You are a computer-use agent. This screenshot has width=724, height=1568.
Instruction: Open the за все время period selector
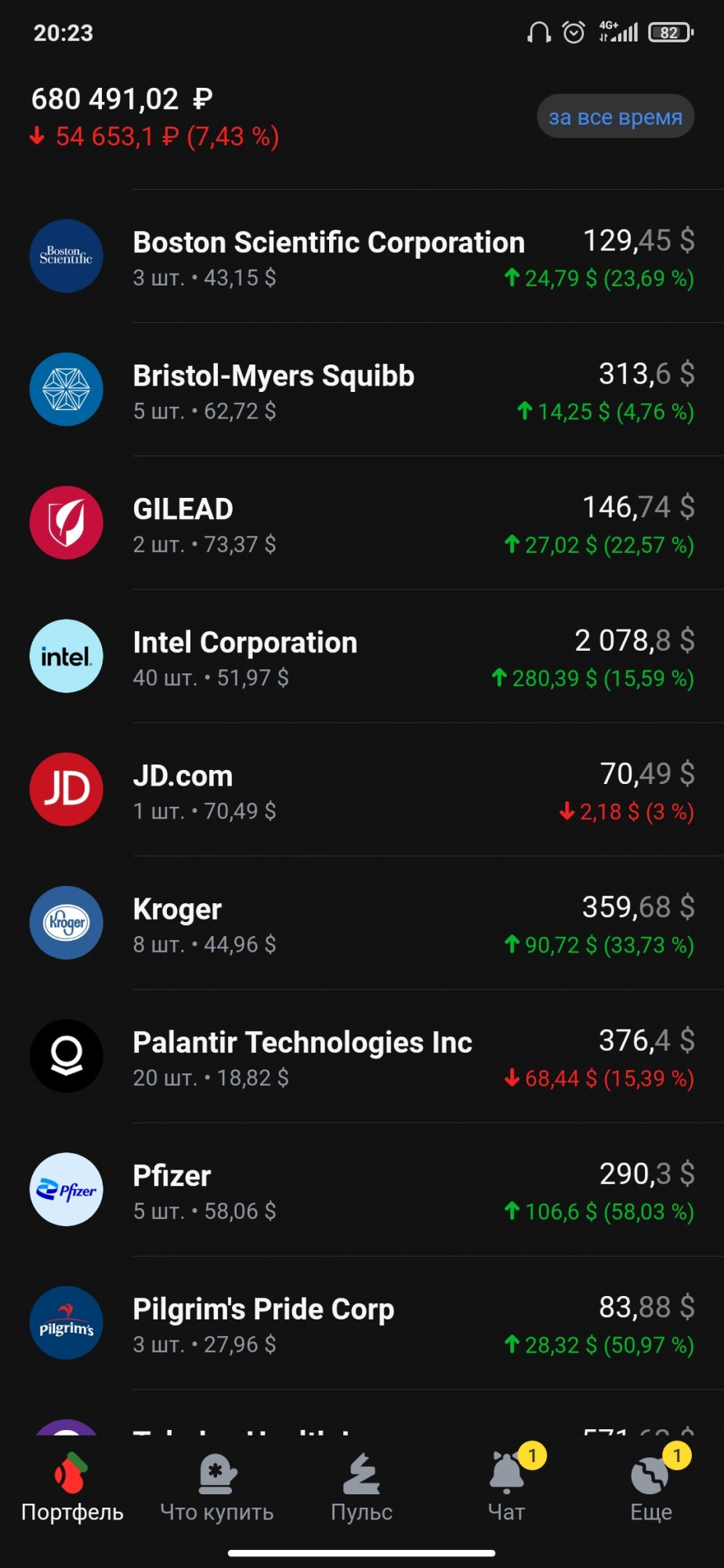tap(614, 116)
